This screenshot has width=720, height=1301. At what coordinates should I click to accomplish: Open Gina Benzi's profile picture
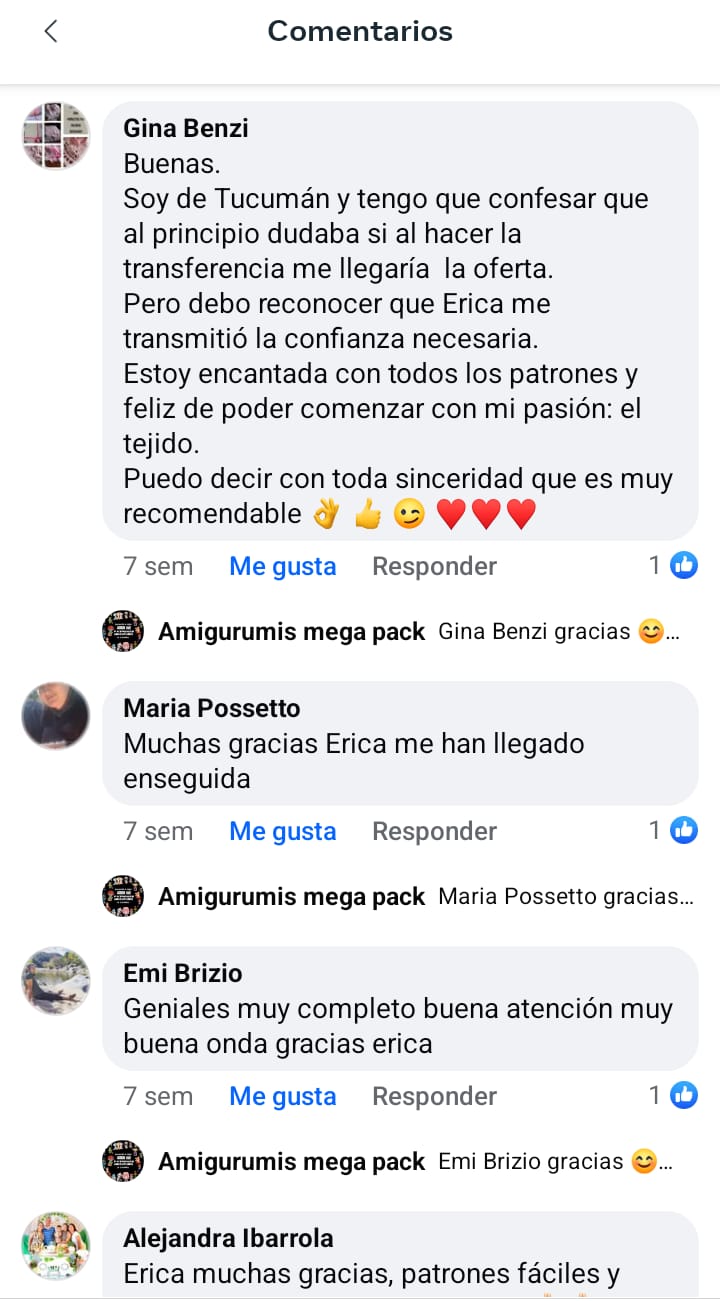(x=56, y=135)
